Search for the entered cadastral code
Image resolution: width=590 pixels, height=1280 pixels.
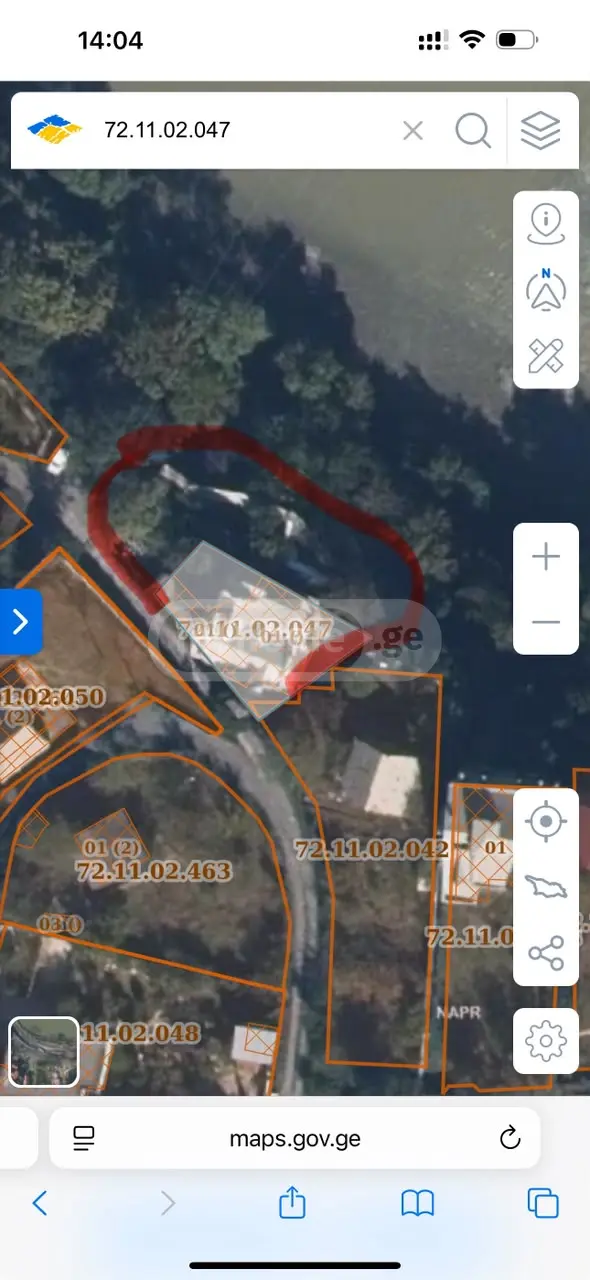(473, 130)
